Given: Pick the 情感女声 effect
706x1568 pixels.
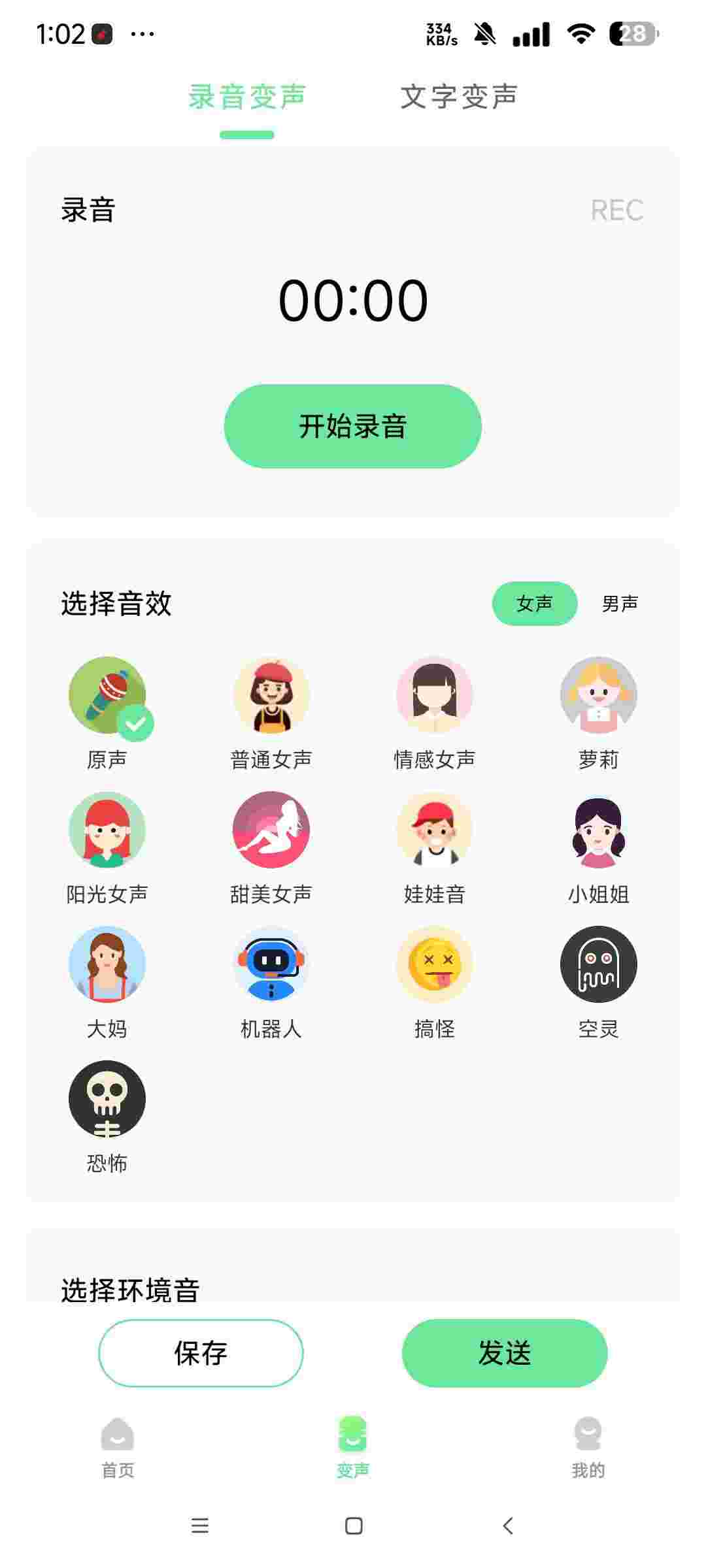Looking at the screenshot, I should pos(434,696).
